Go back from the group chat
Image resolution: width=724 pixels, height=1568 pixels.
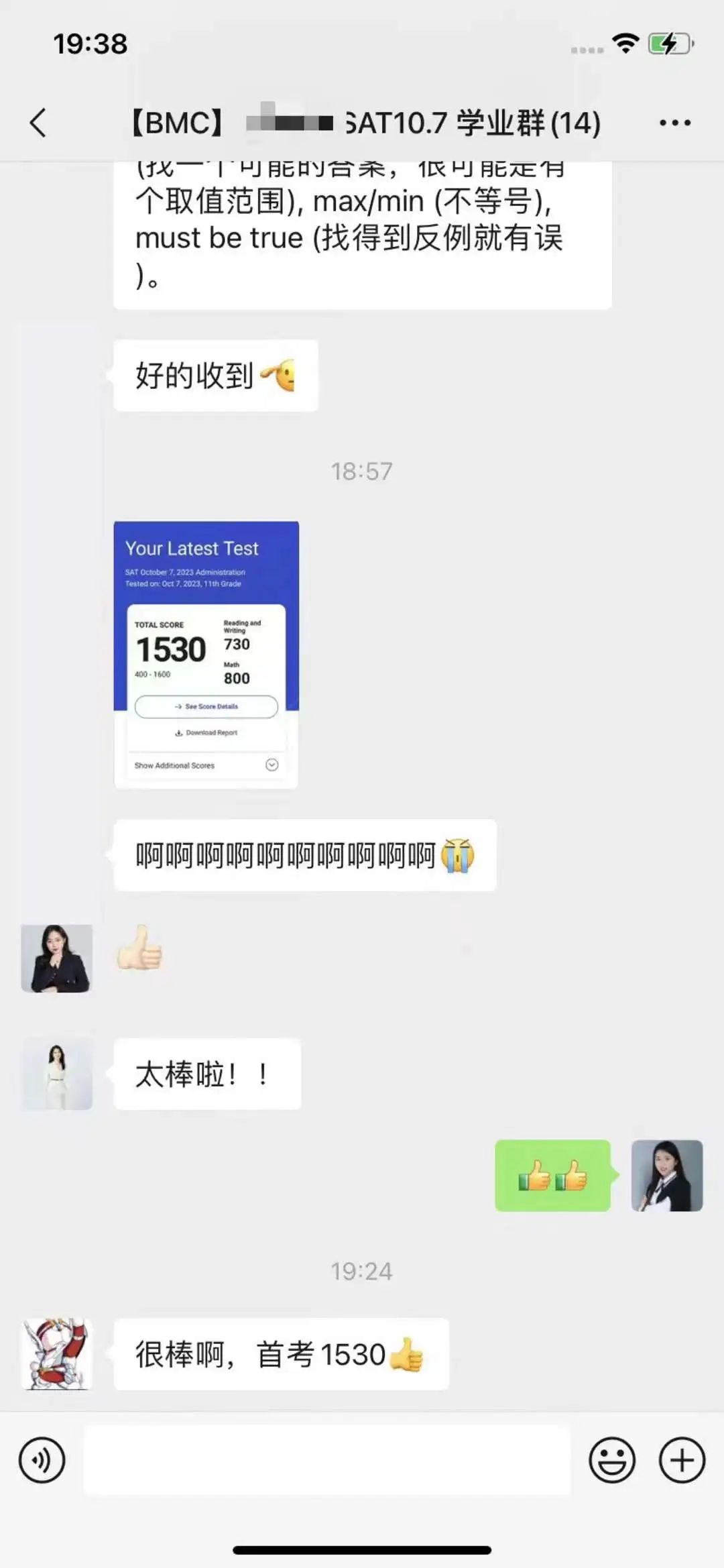[x=38, y=123]
